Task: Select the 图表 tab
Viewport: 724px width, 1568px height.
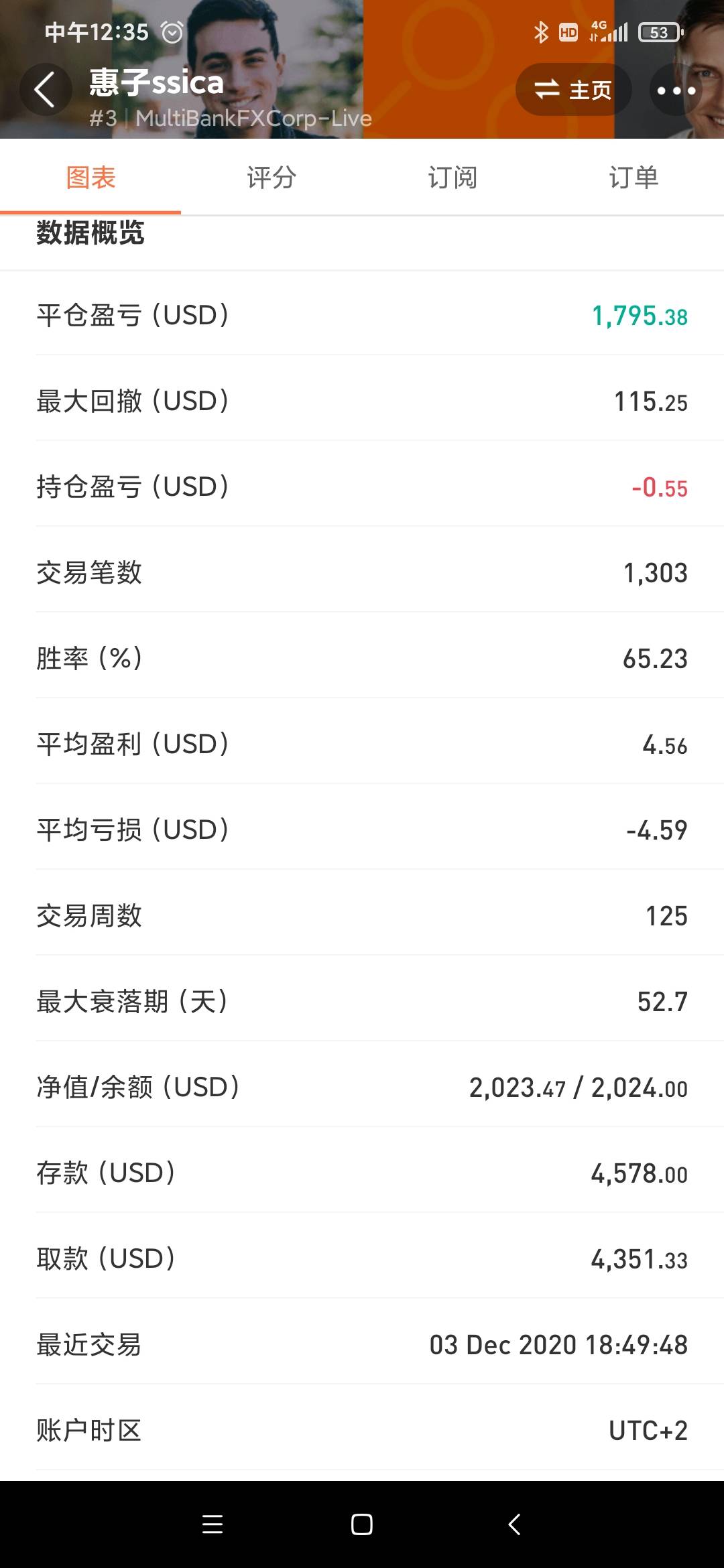Action: 90,178
